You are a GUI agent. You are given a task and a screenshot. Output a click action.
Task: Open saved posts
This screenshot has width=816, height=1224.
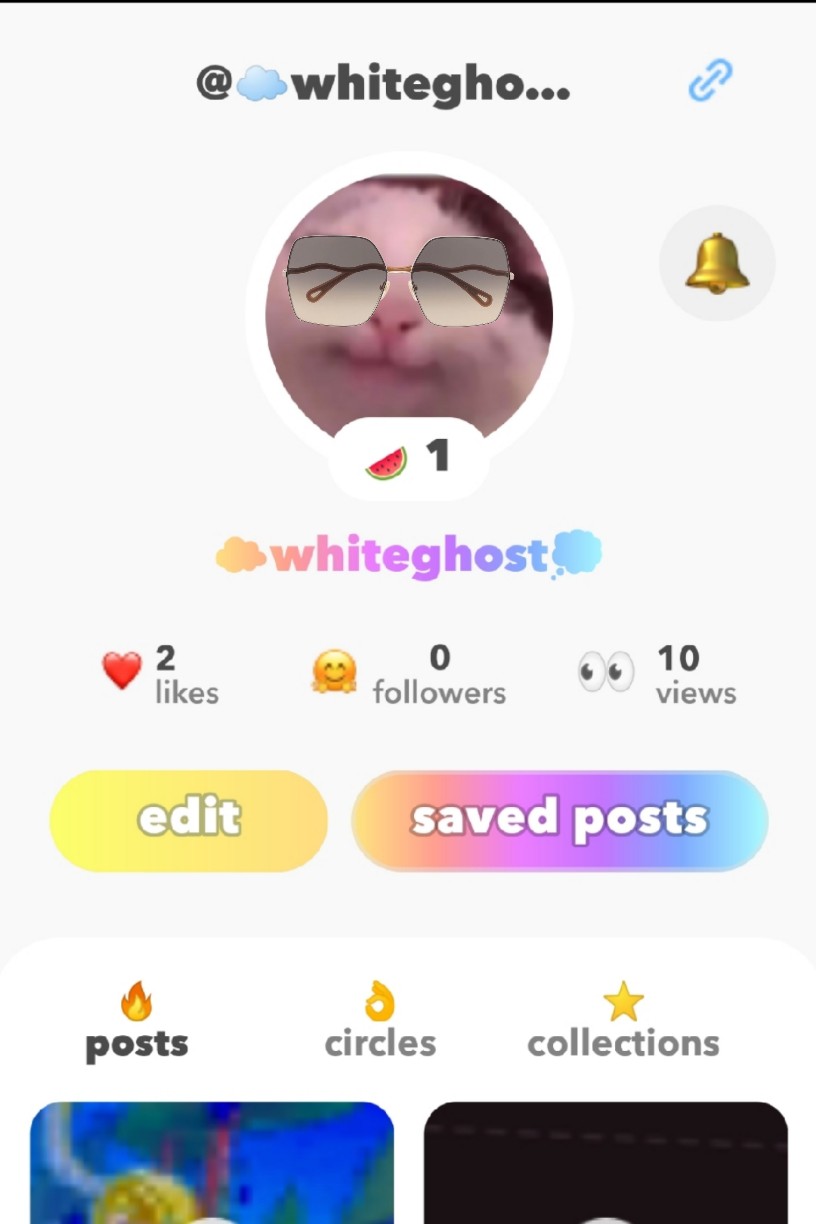[x=560, y=820]
